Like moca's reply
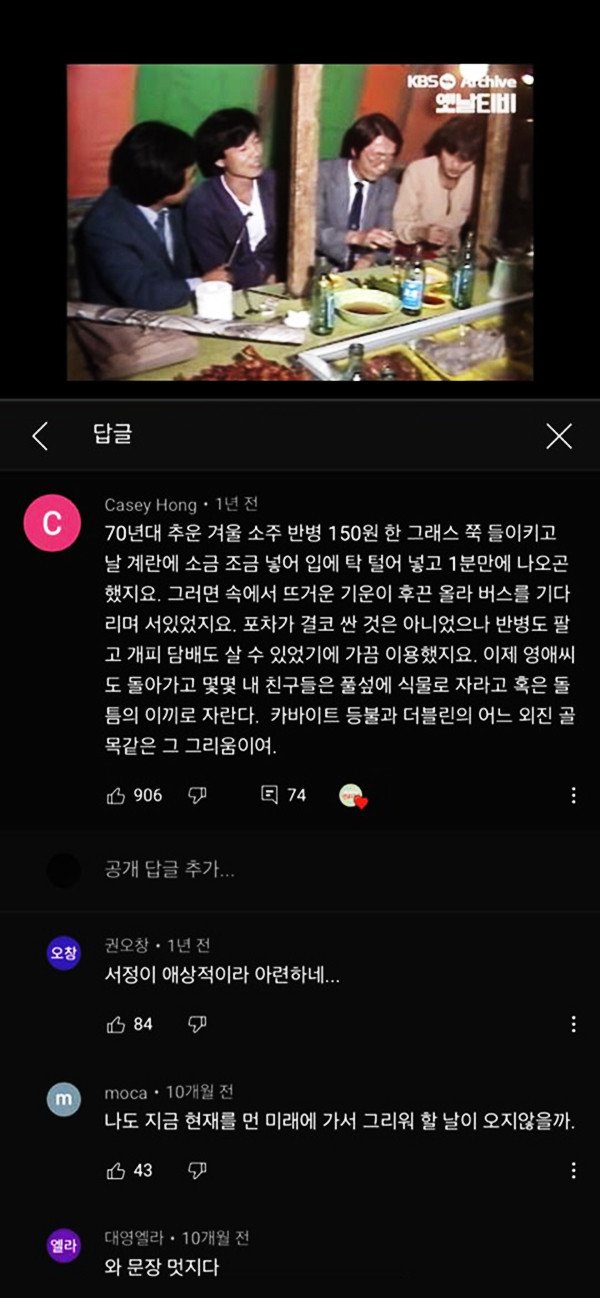600x1298 pixels. tap(116, 1169)
